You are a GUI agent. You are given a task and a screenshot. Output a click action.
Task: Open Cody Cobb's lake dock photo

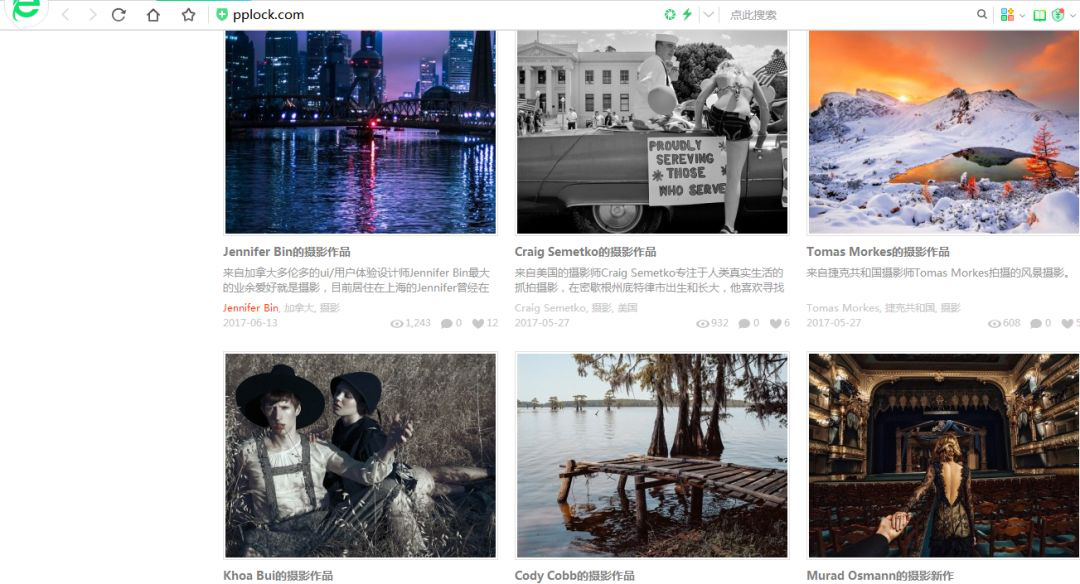(652, 455)
